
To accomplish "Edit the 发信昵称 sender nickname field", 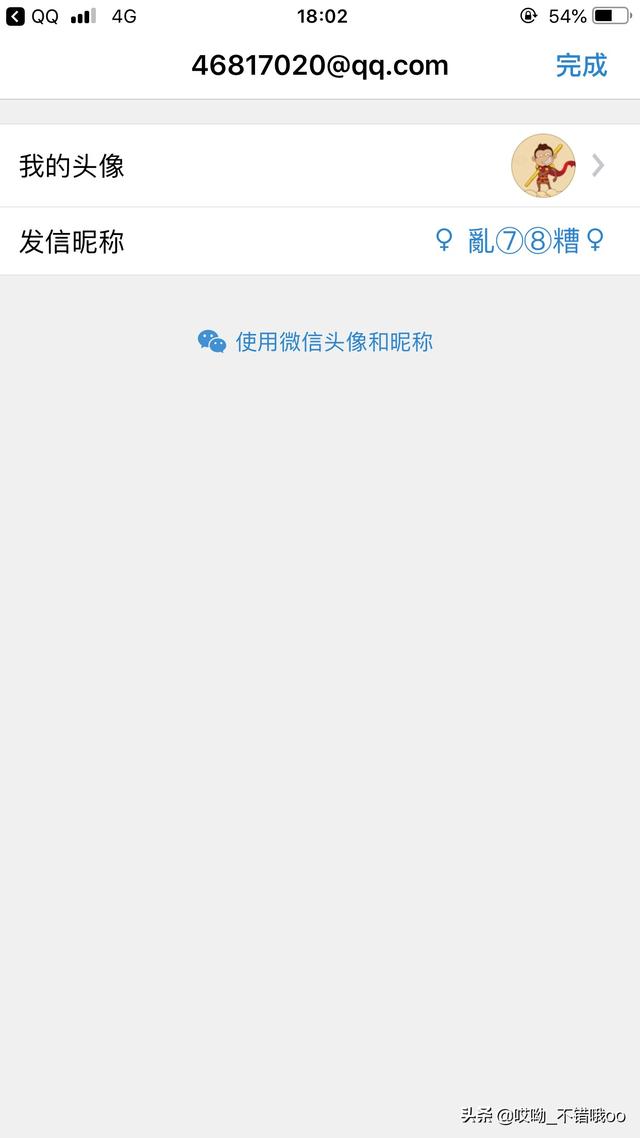I will tap(320, 241).
